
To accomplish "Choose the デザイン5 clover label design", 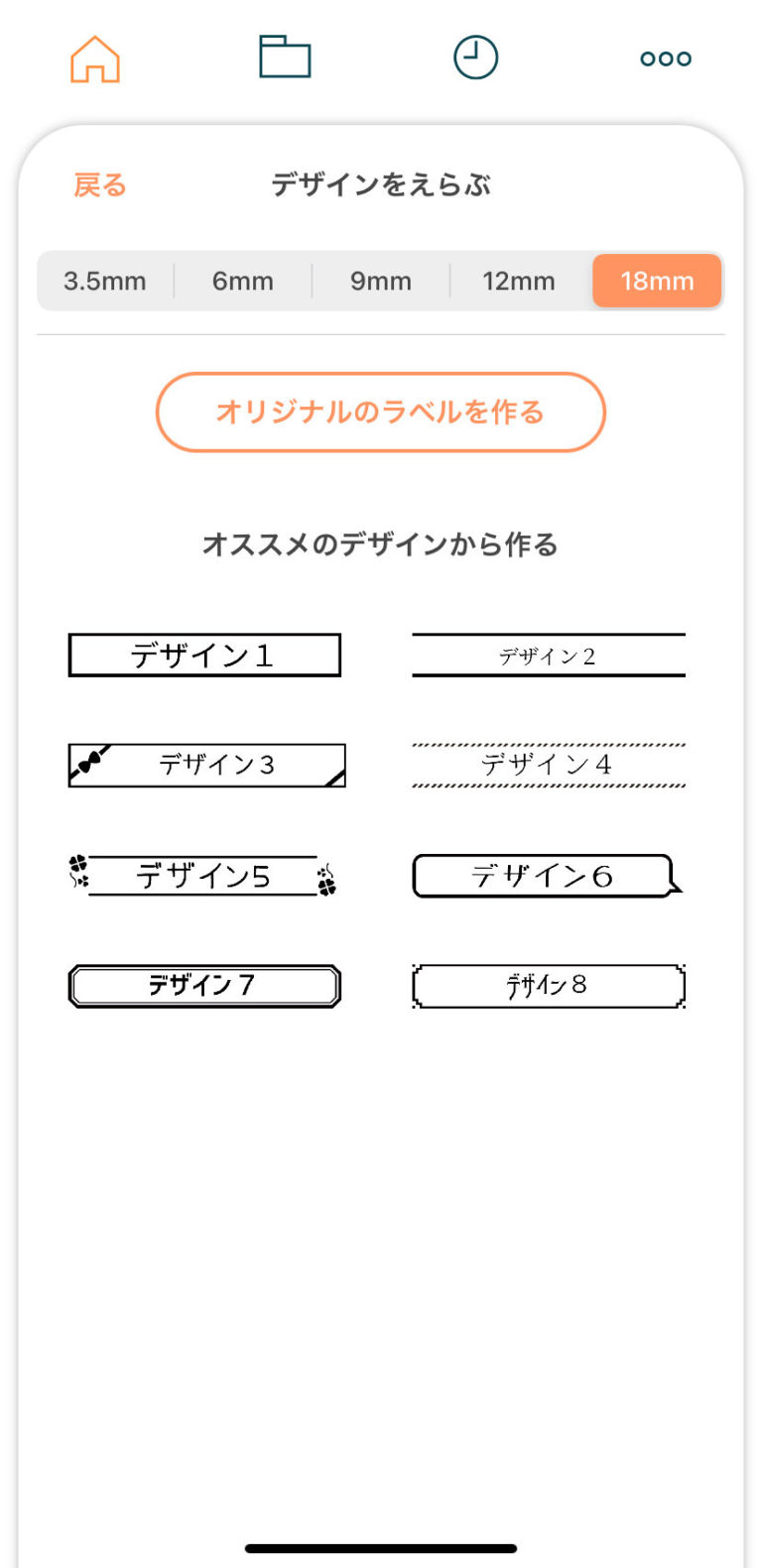I will coord(203,876).
